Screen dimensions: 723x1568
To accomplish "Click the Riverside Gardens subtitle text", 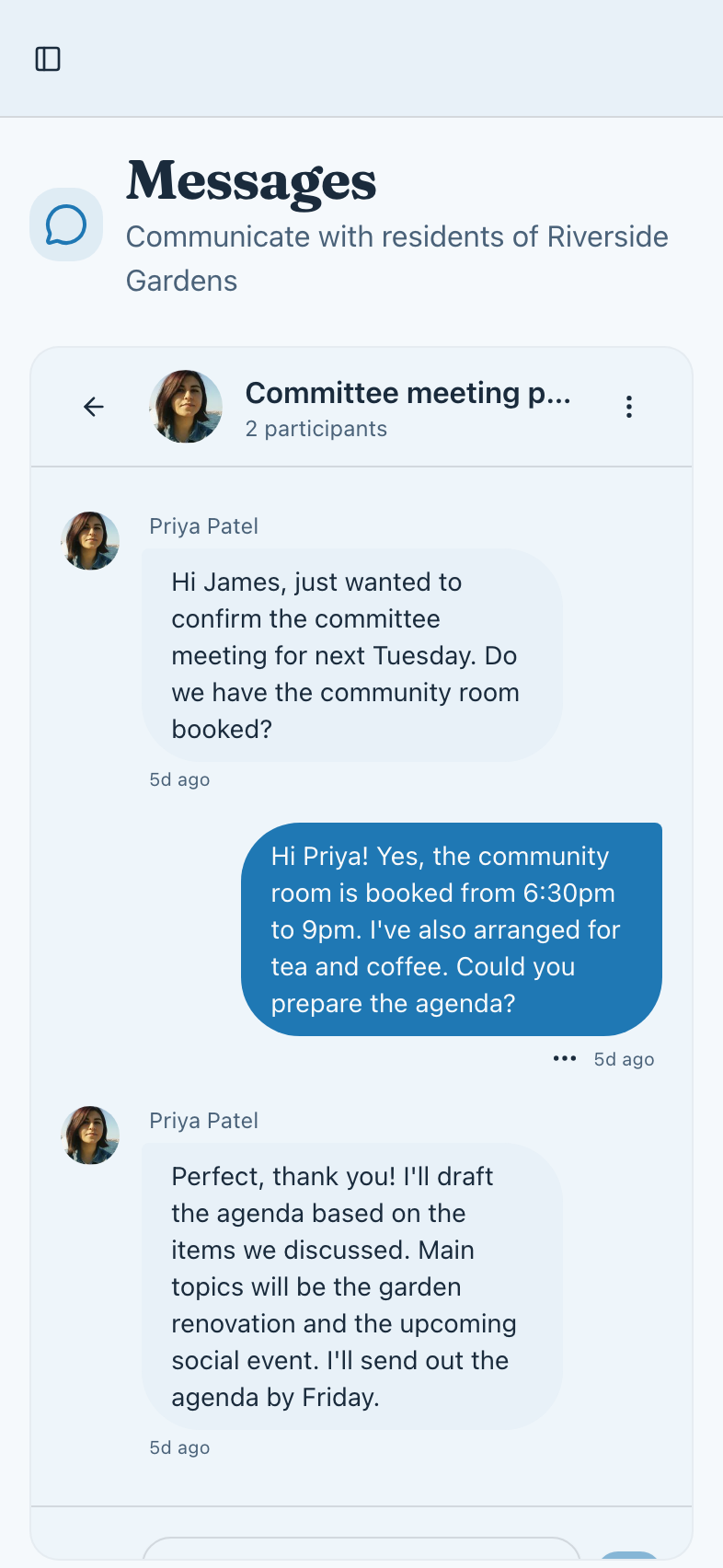I will click(397, 259).
